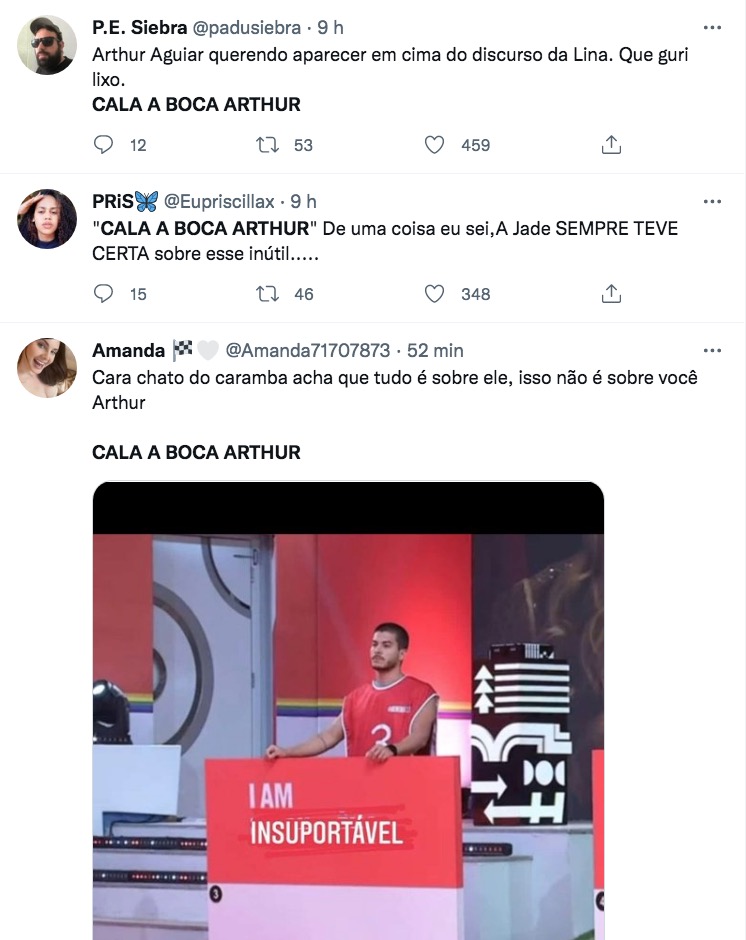Image resolution: width=746 pixels, height=940 pixels.
Task: Open the overflow menu on P.E. Siebra's tweet
Action: click(x=712, y=27)
